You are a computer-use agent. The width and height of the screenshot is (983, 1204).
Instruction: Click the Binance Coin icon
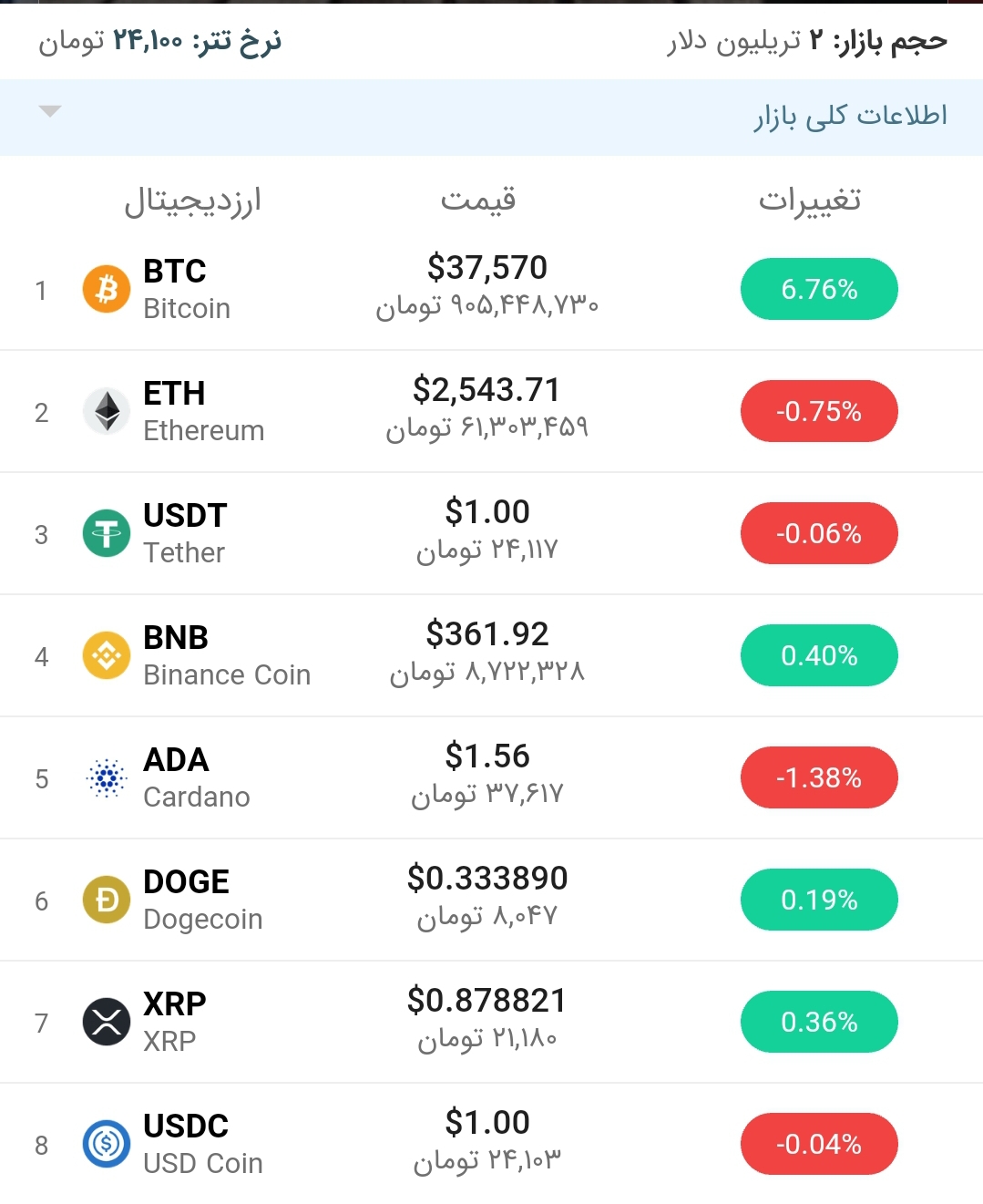pos(107,655)
